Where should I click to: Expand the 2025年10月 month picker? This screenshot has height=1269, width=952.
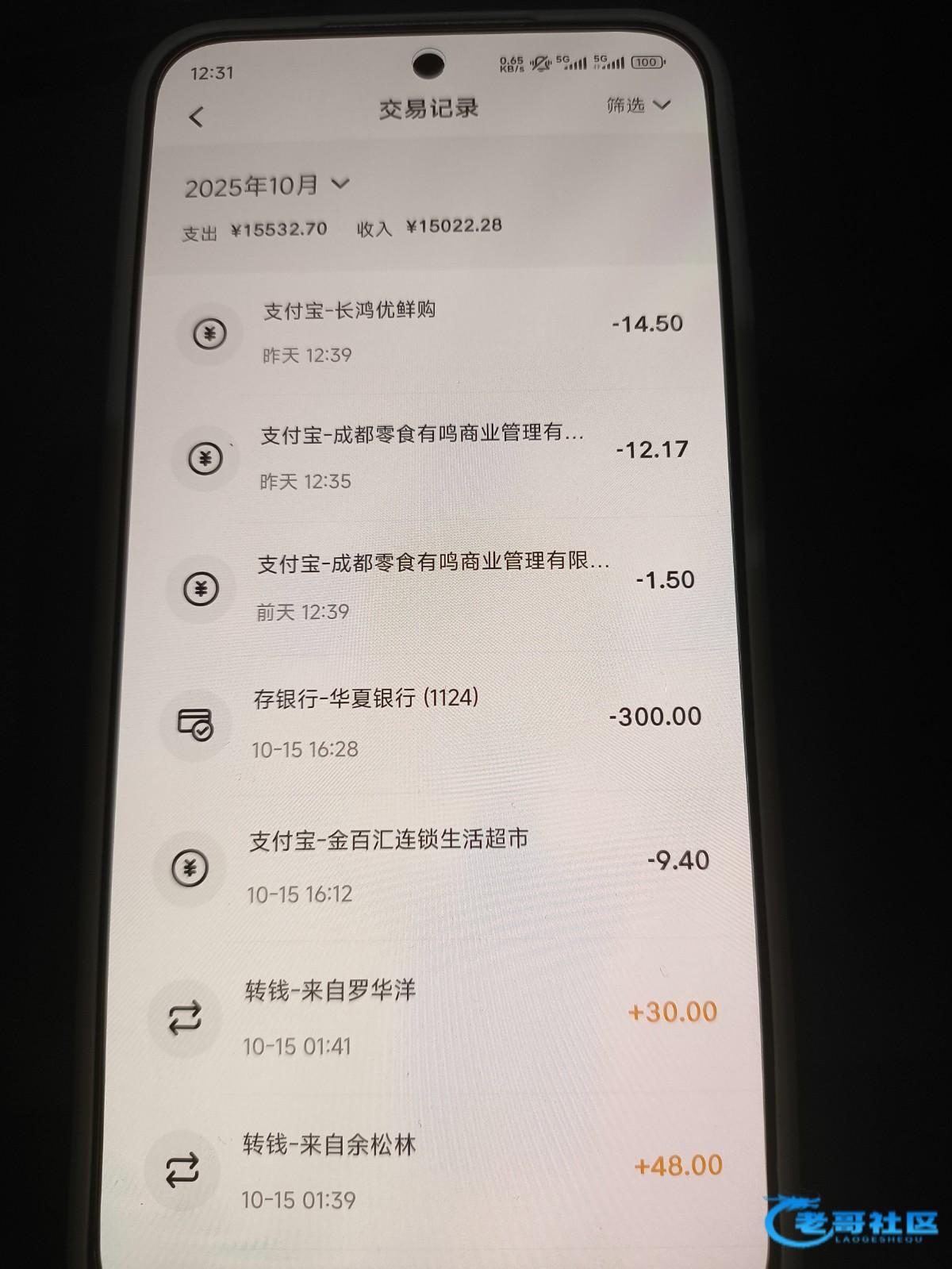pos(267,186)
